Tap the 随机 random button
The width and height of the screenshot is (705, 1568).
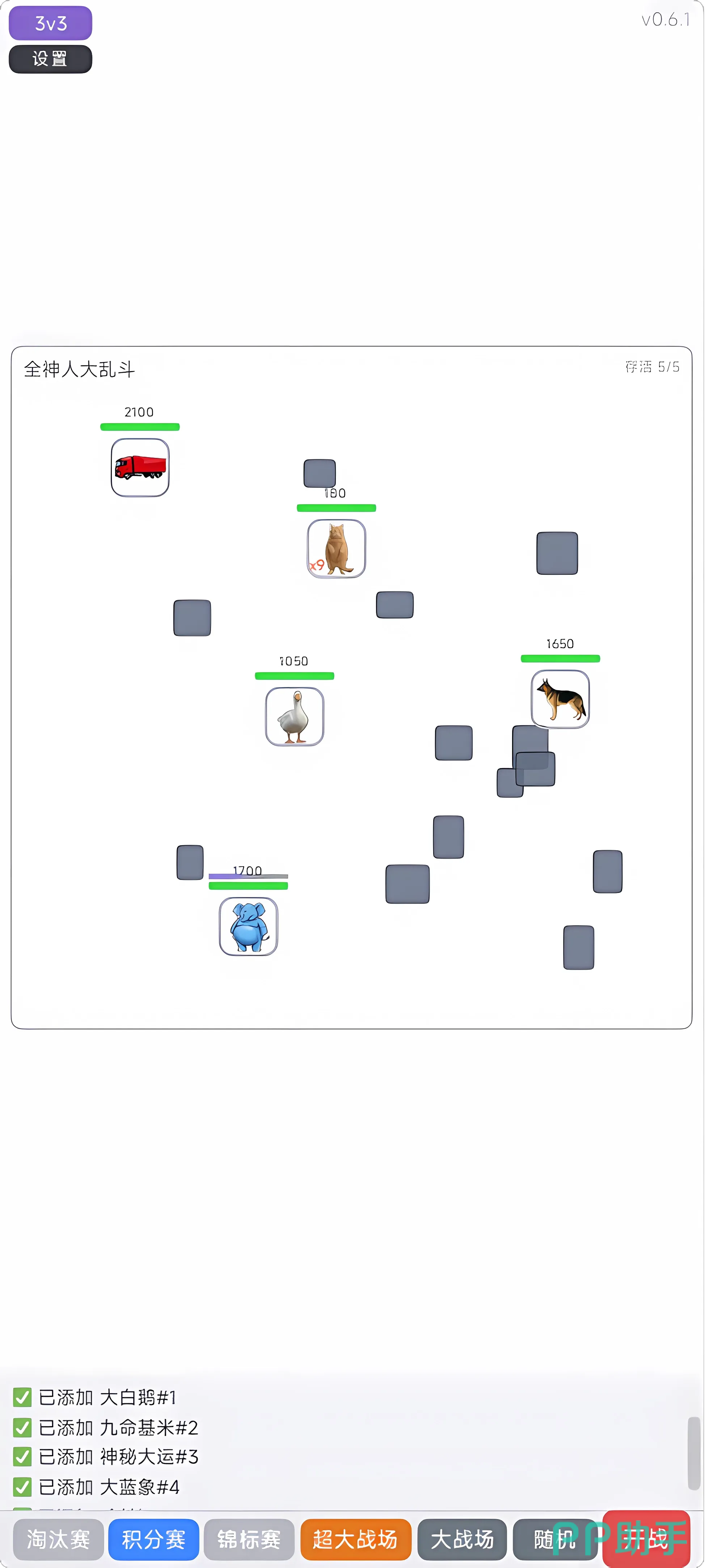[554, 1539]
